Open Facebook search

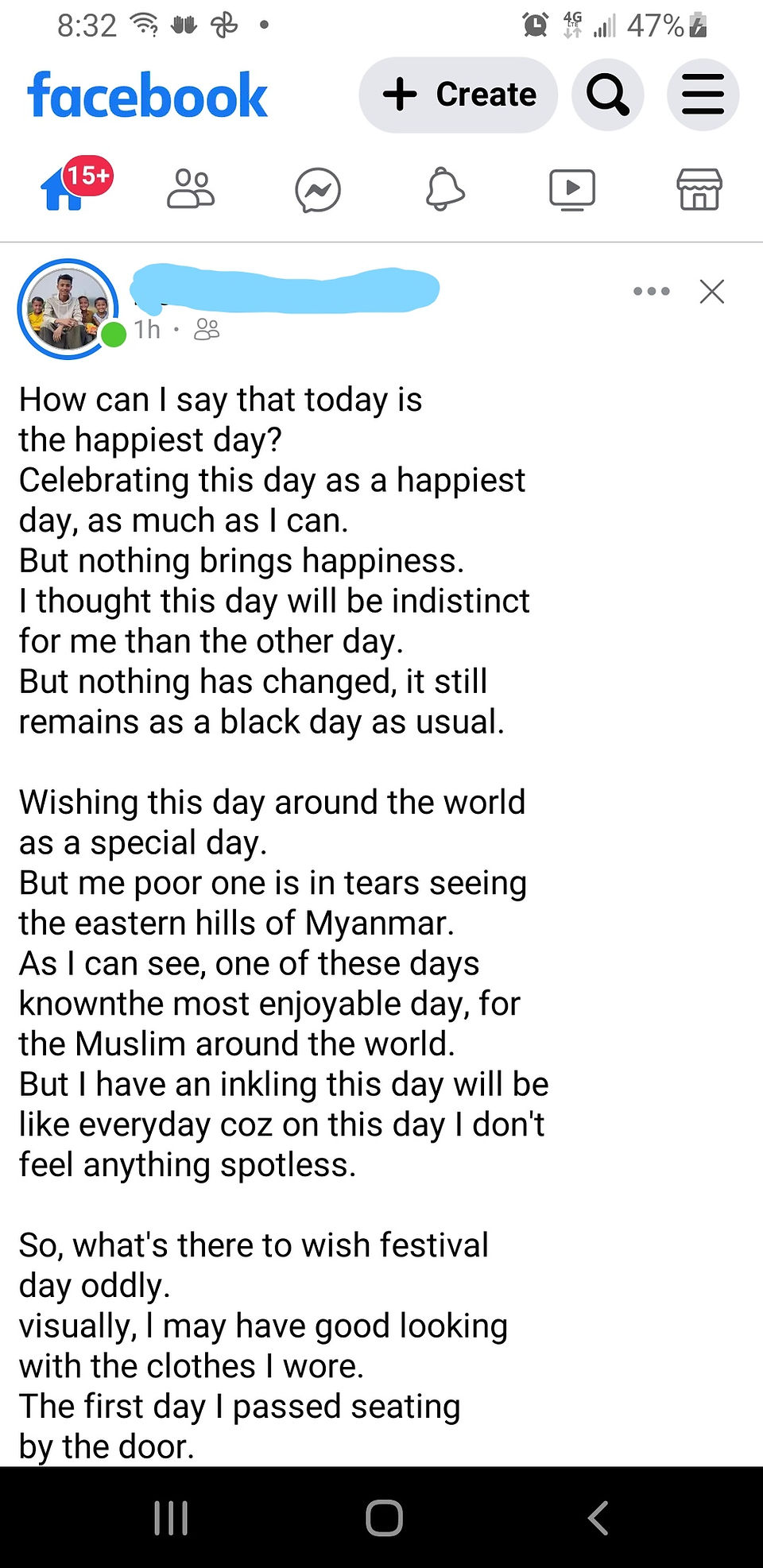tap(608, 95)
